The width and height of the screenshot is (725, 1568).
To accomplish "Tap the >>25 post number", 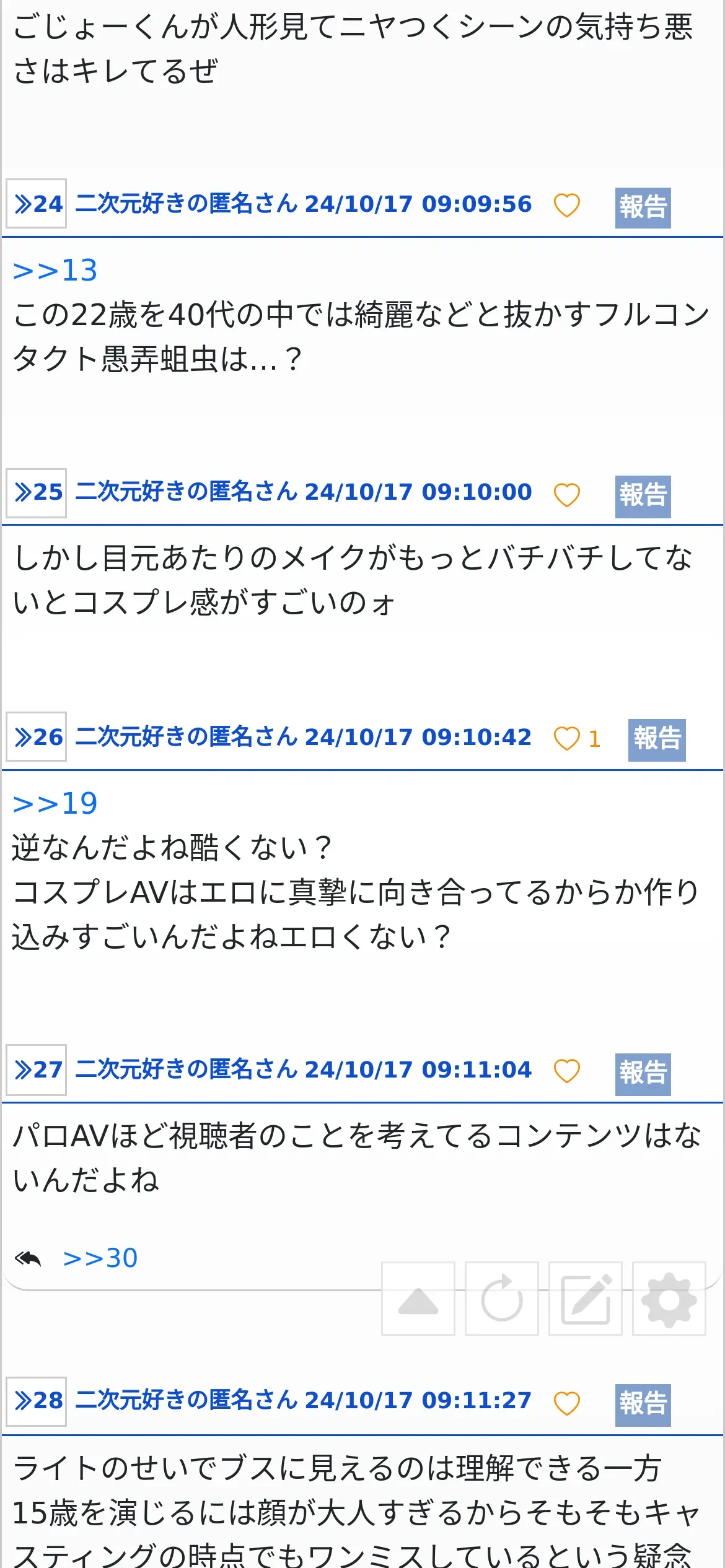I will point(37,492).
